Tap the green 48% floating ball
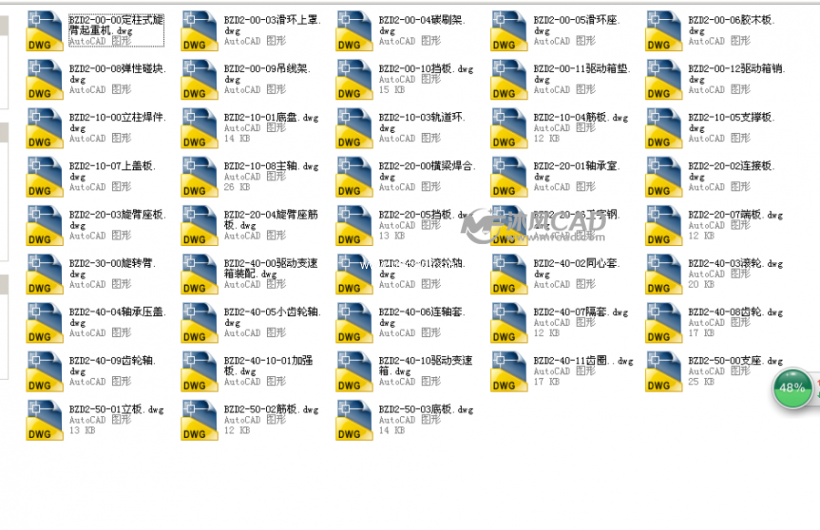The height and width of the screenshot is (530, 820). [792, 387]
